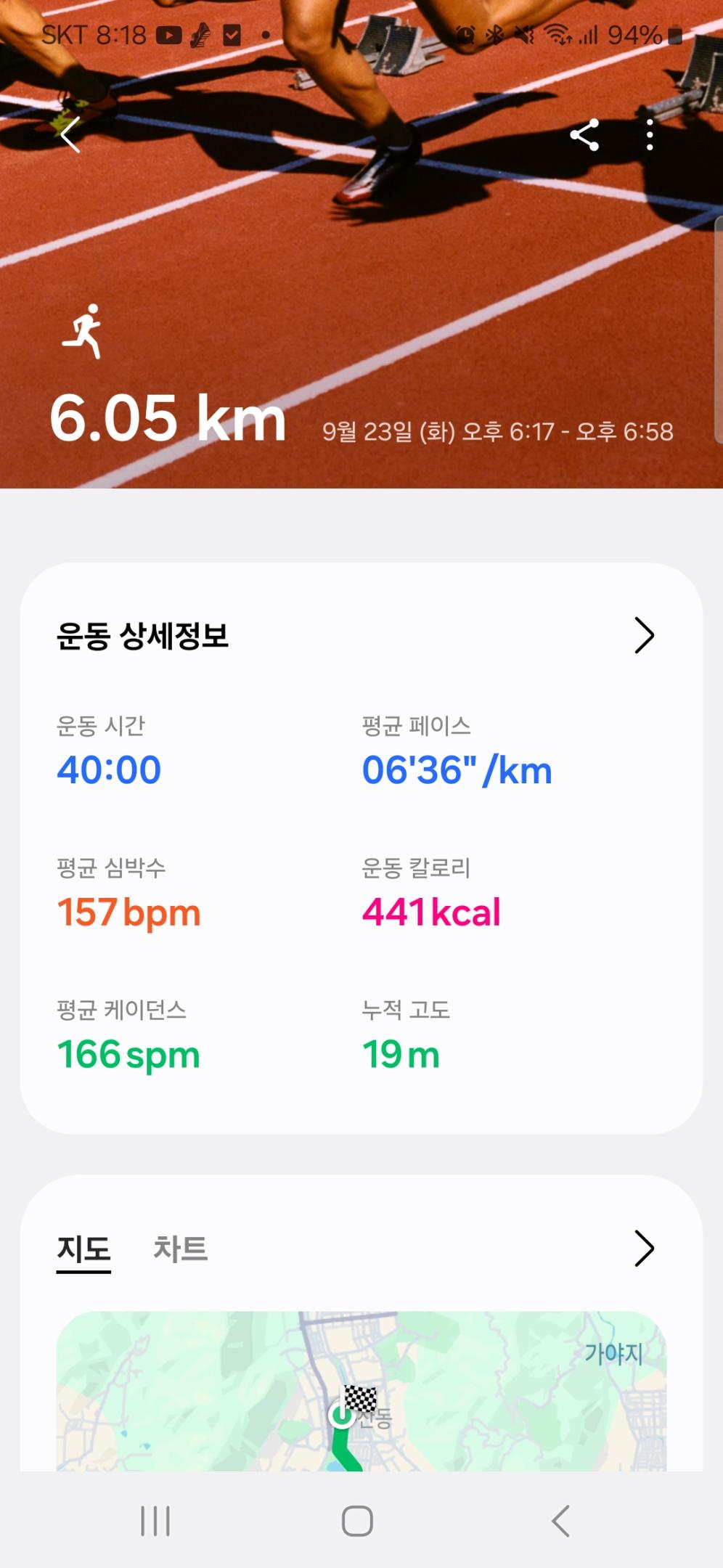The image size is (723, 1568).
Task: Open the three-dot overflow menu
Action: [650, 135]
